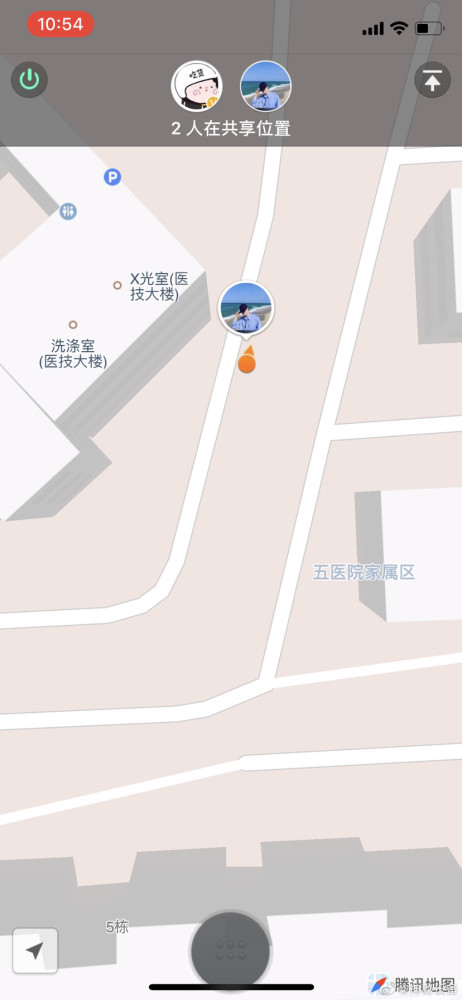Tap the collapse arrow icon to minimize sharing
The height and width of the screenshot is (1000, 462).
(x=432, y=80)
